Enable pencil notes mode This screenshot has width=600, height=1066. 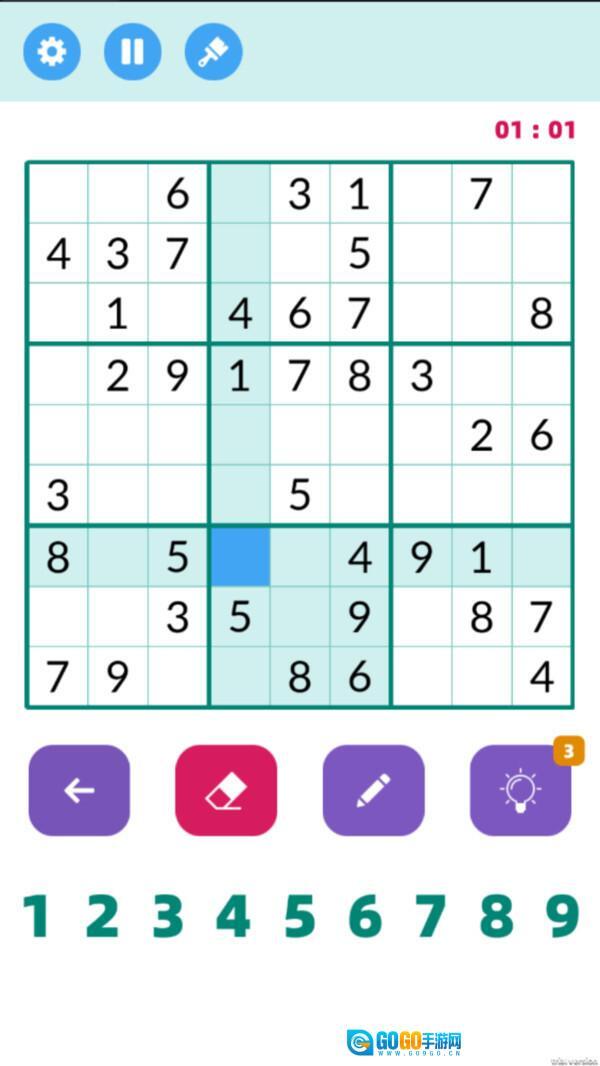click(373, 790)
